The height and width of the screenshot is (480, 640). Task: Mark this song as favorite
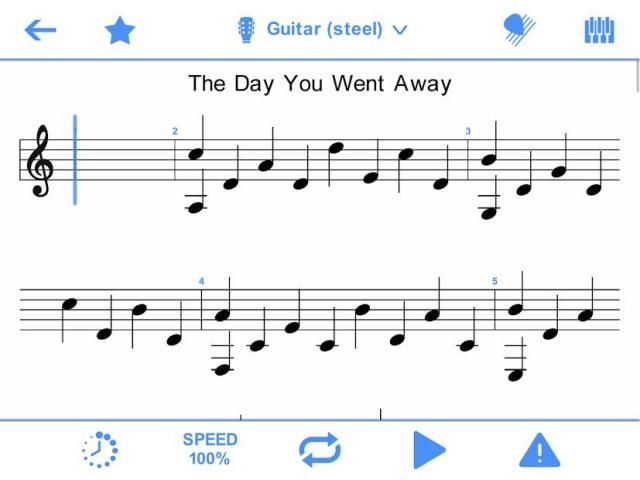pyautogui.click(x=120, y=30)
